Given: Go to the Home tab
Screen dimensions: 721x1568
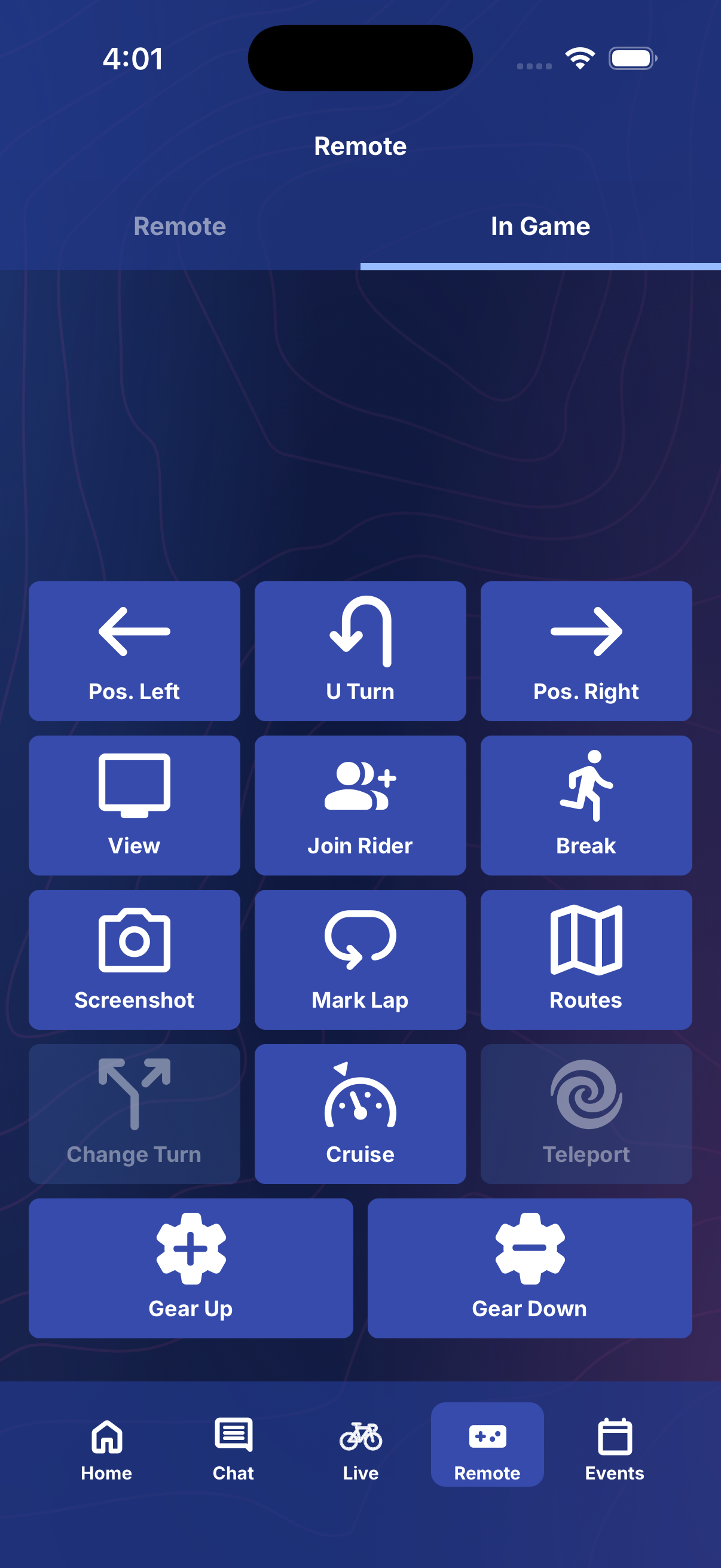Looking at the screenshot, I should (x=106, y=1450).
